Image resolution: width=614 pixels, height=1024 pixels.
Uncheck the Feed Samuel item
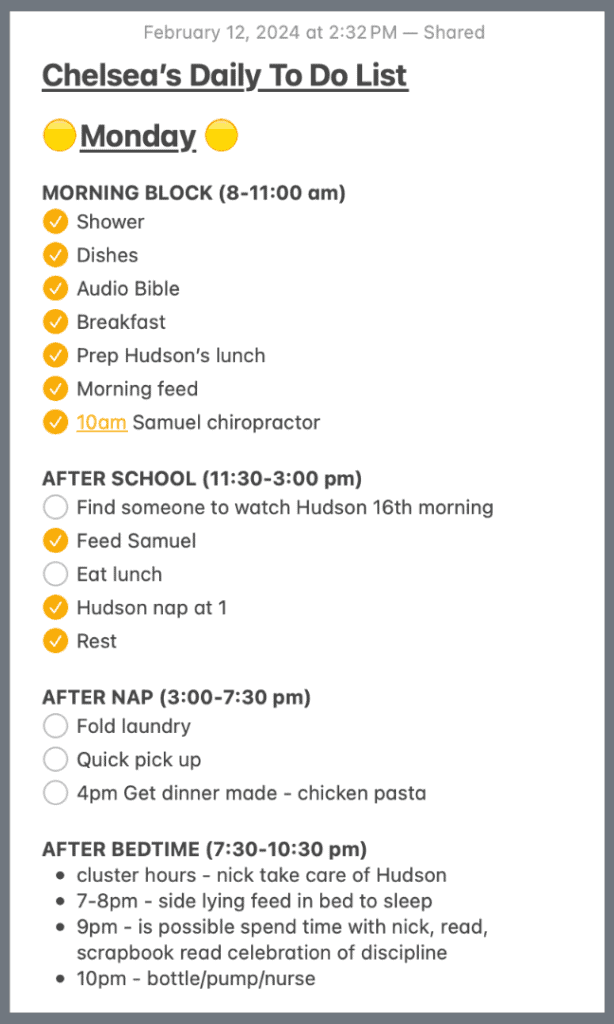[x=56, y=541]
